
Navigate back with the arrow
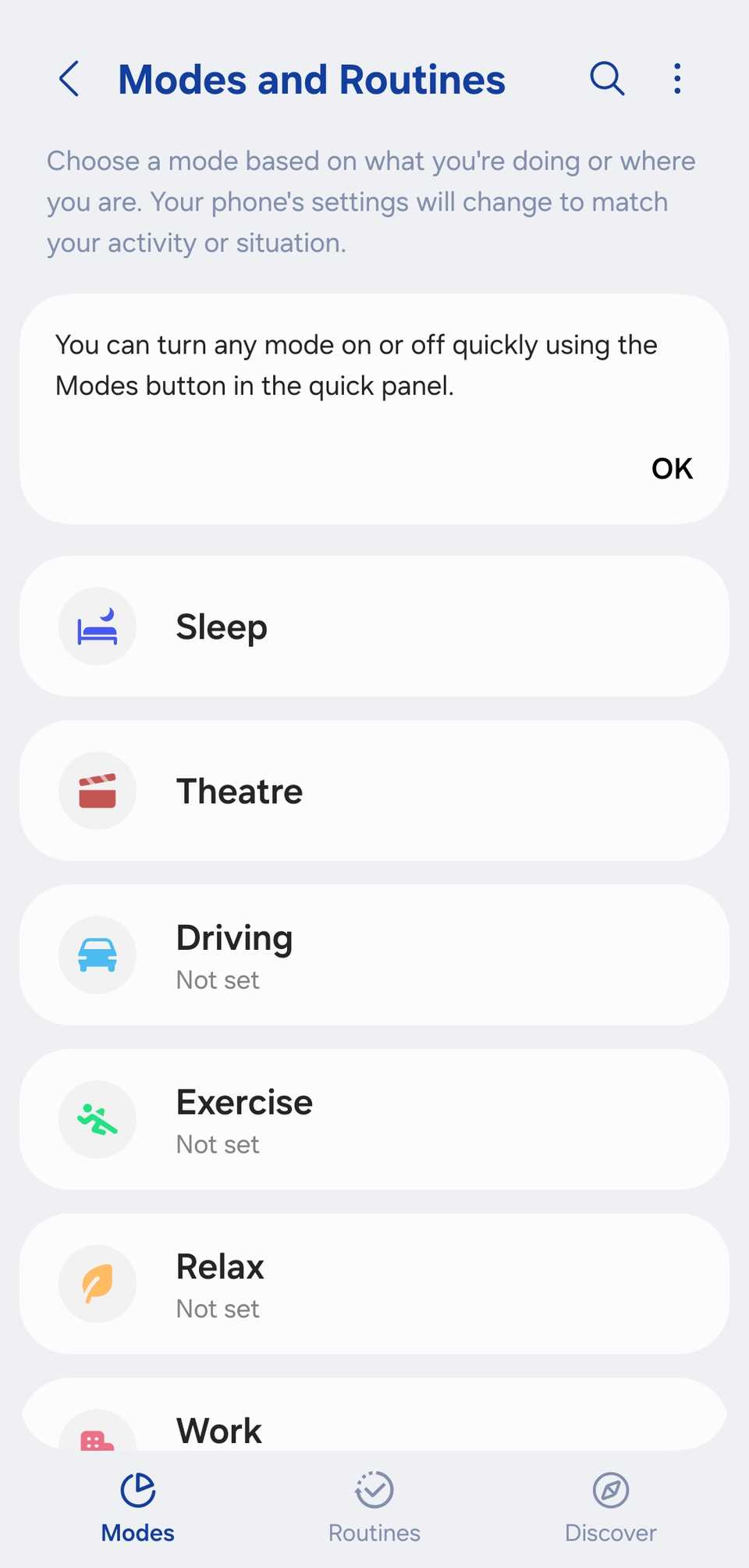point(69,78)
